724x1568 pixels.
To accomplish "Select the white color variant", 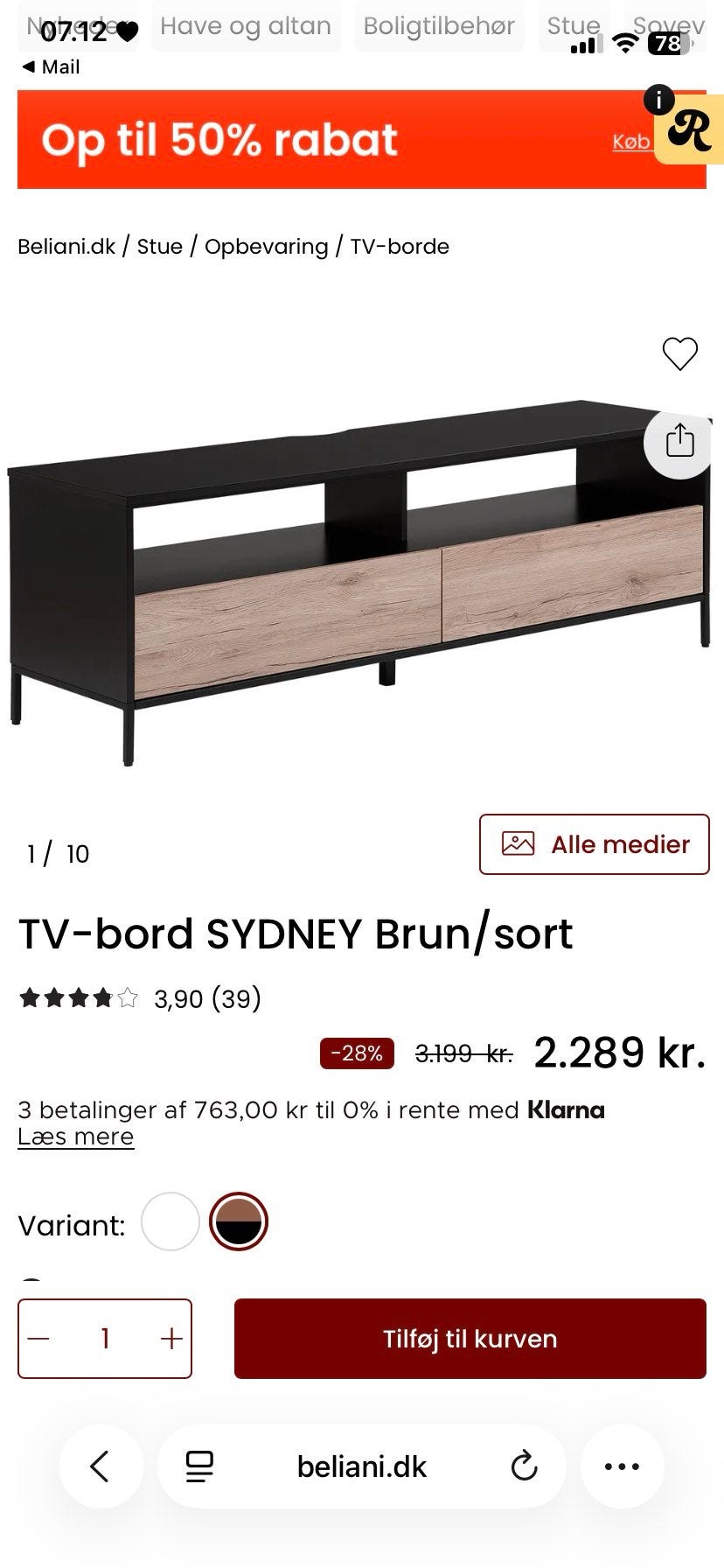I will pyautogui.click(x=171, y=1221).
